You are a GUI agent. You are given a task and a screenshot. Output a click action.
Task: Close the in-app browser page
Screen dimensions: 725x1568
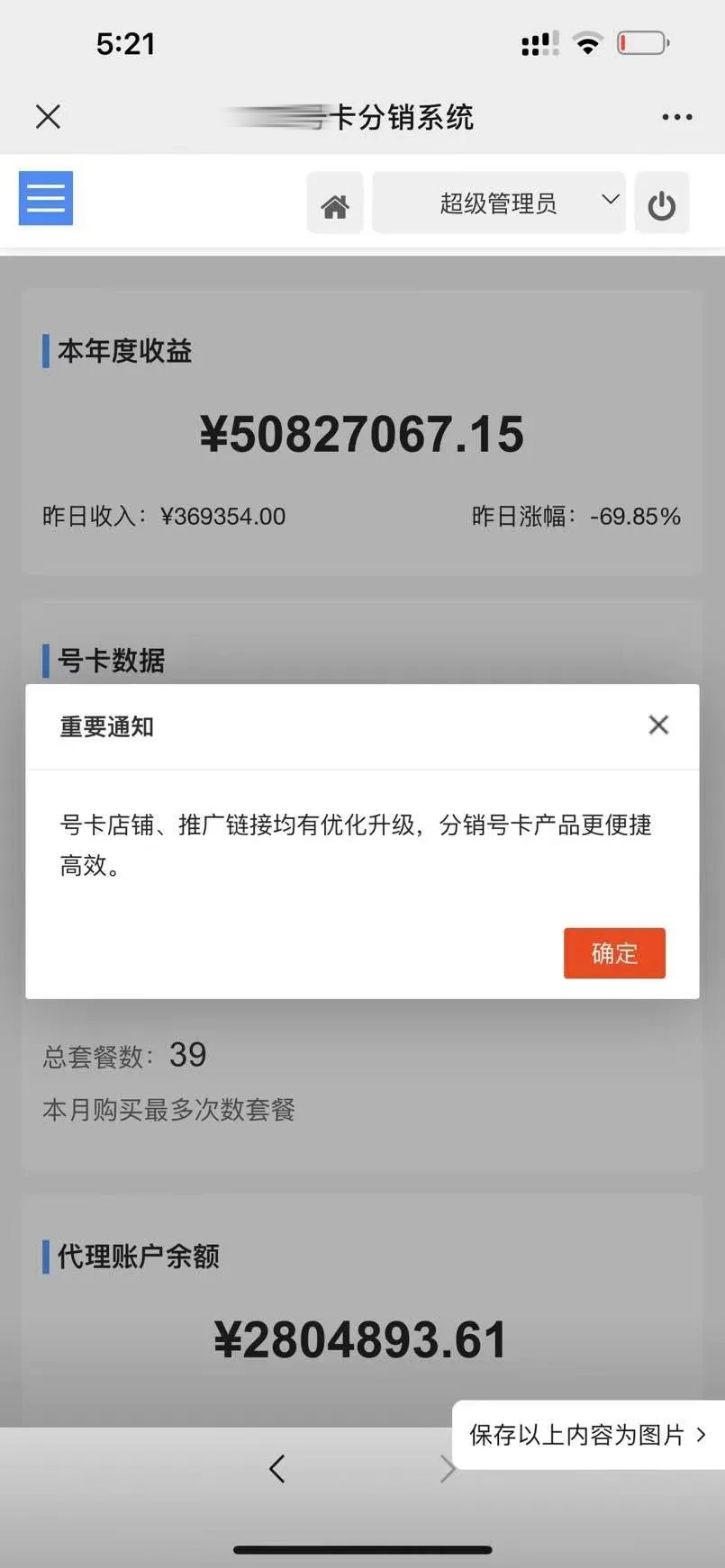(48, 116)
